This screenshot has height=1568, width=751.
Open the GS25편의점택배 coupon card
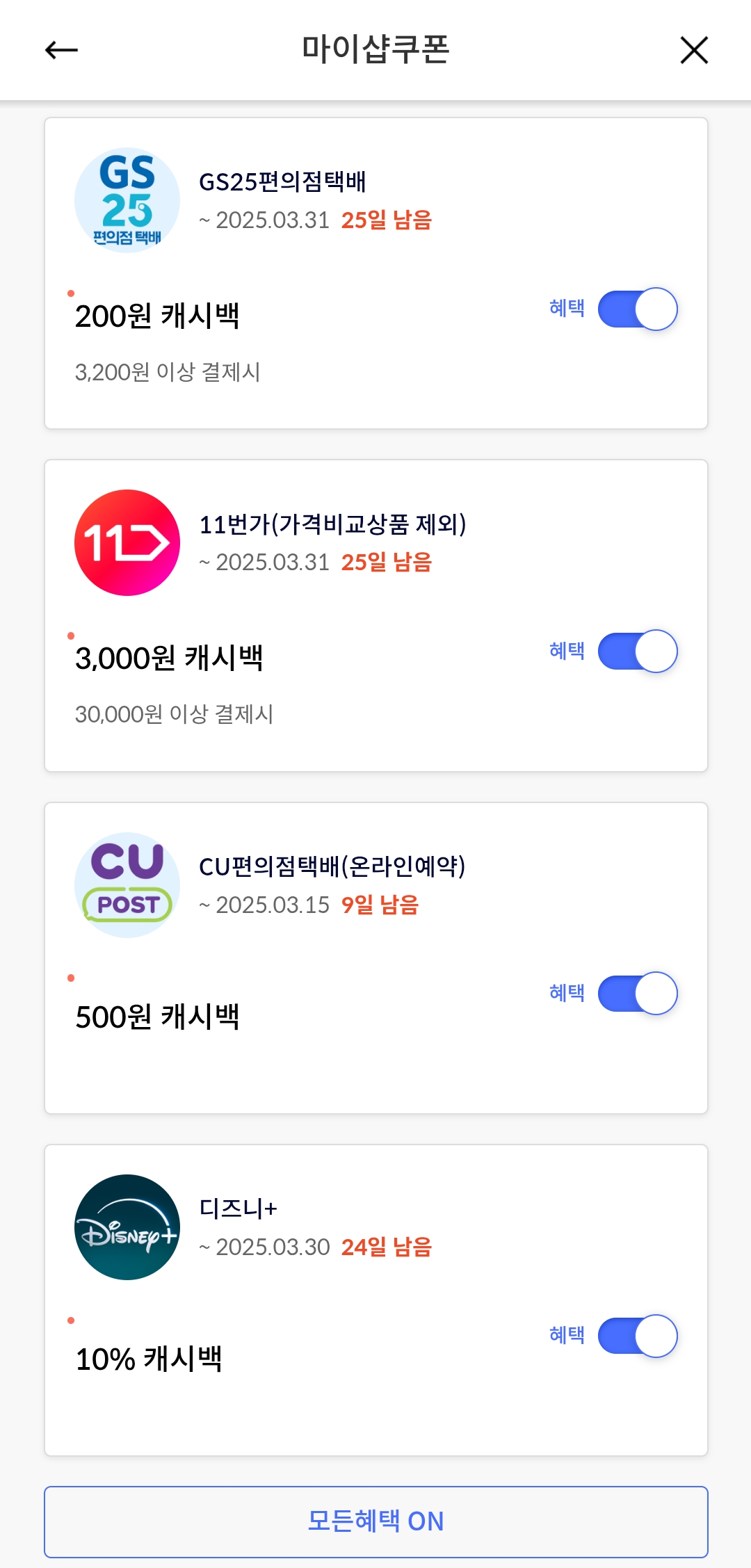[376, 273]
